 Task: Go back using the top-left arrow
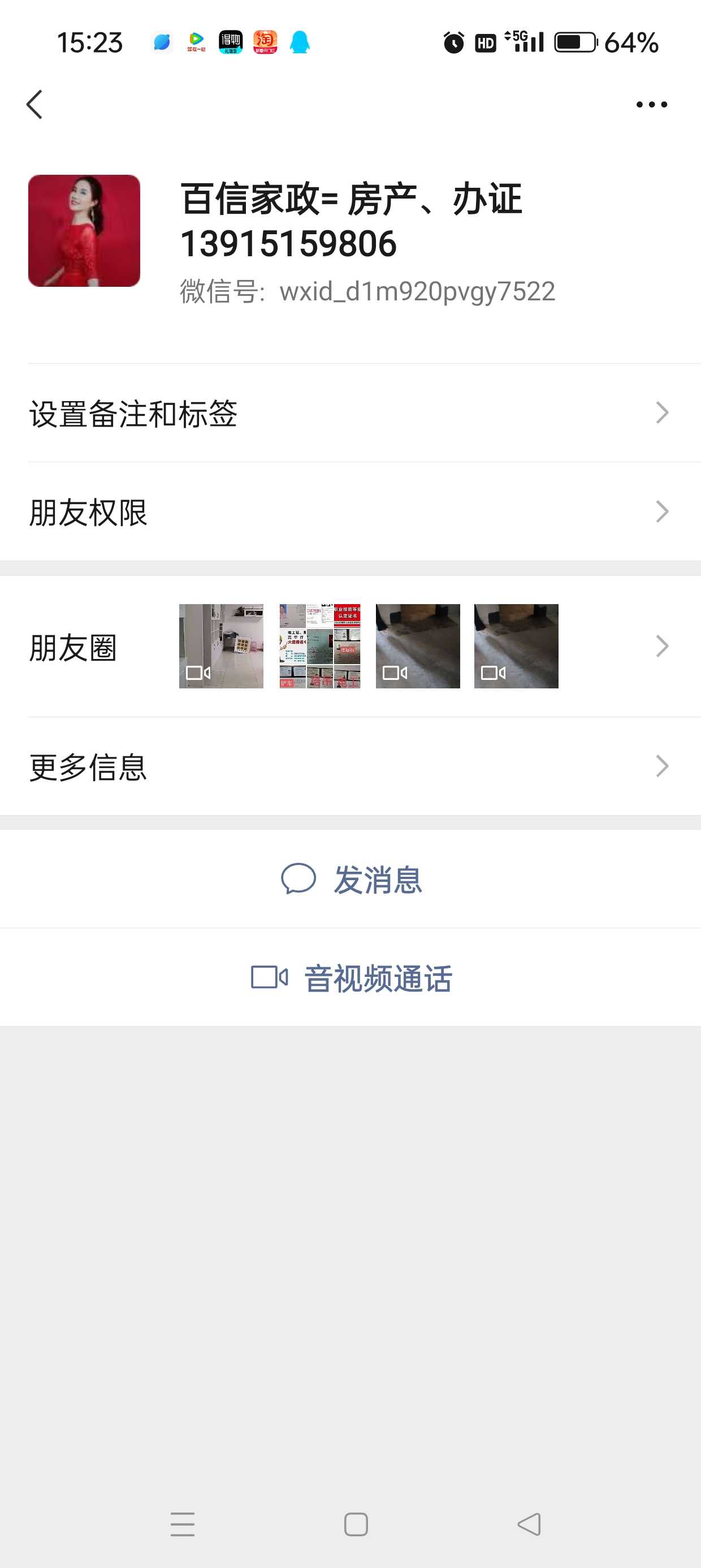coord(35,105)
